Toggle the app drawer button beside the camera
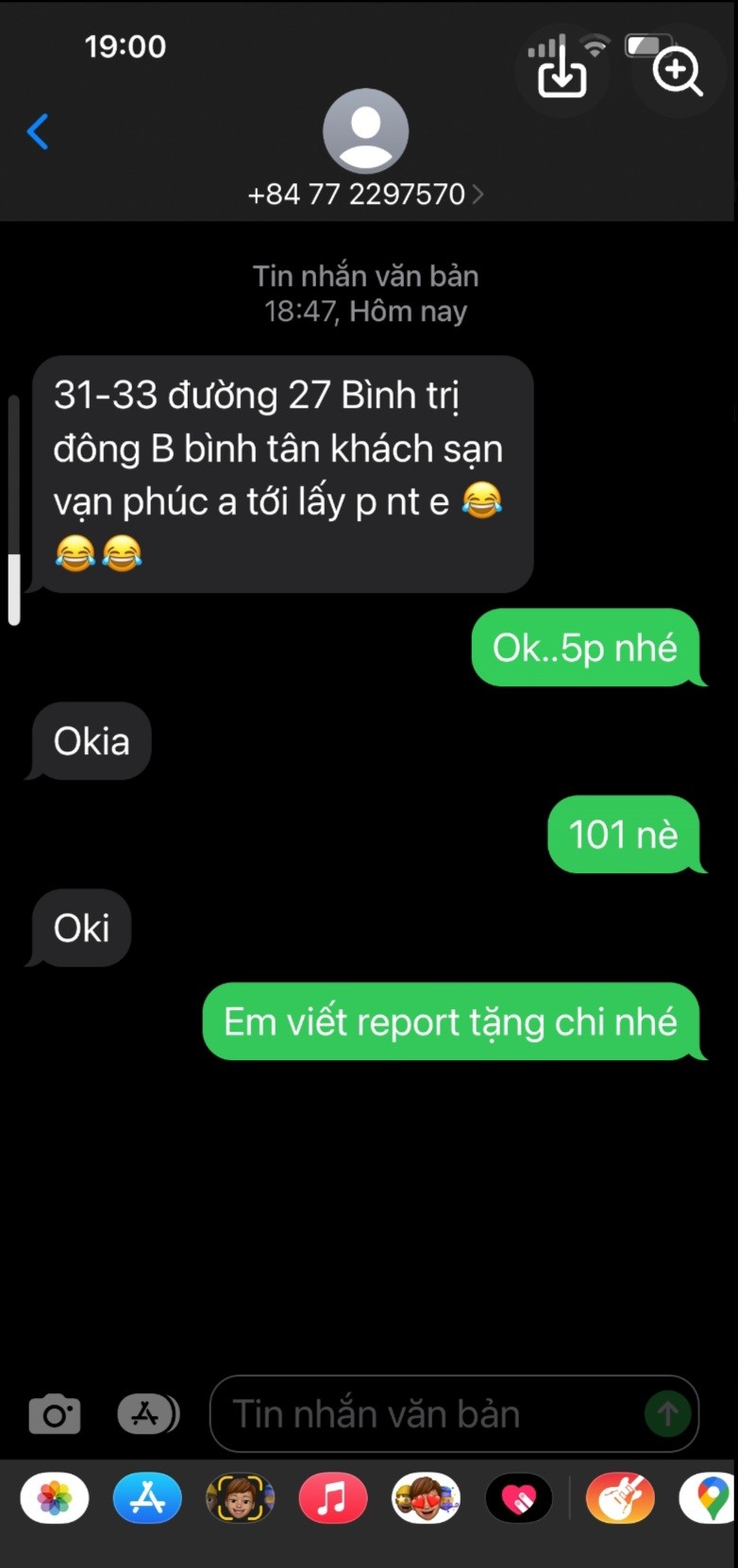The image size is (738, 1568). click(147, 1413)
